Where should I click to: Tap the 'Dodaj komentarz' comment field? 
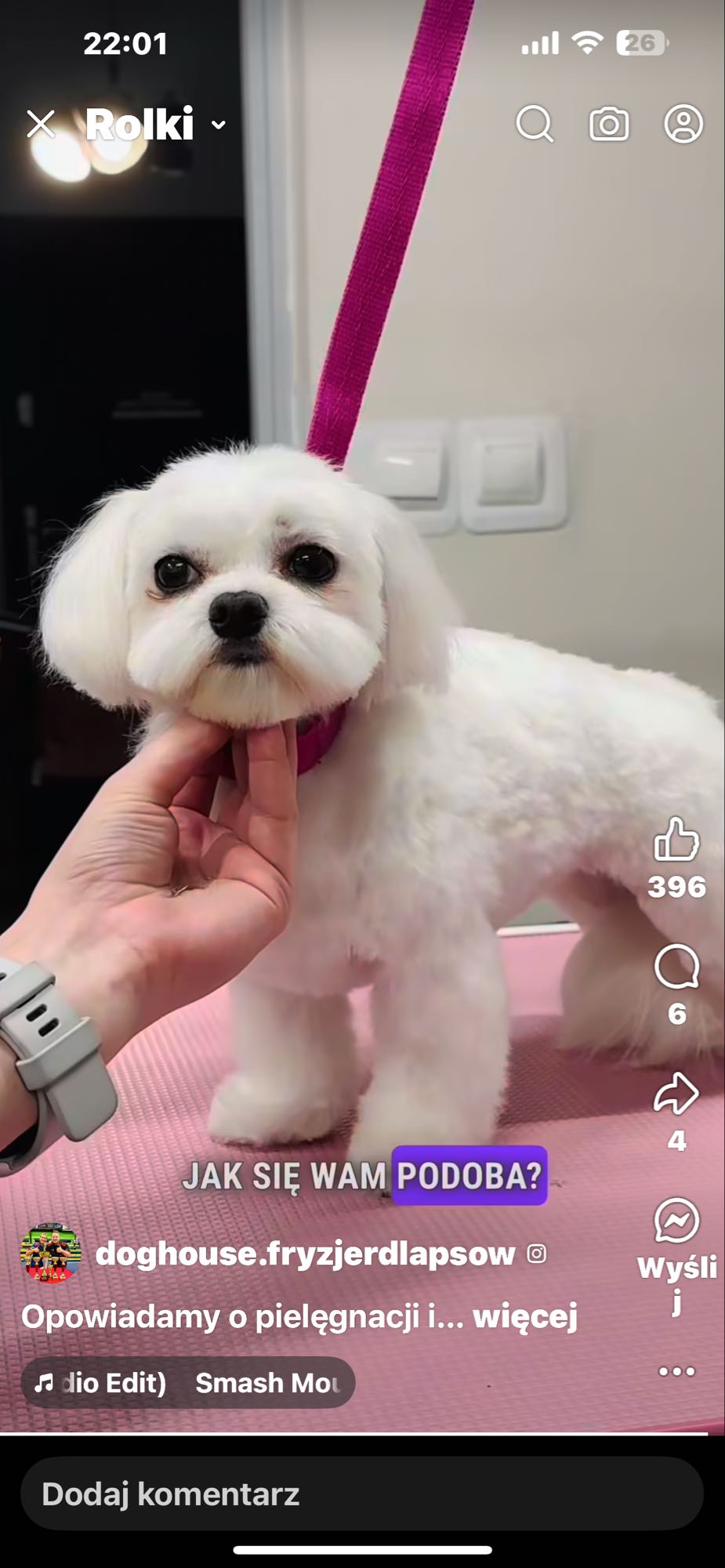pyautogui.click(x=361, y=1494)
